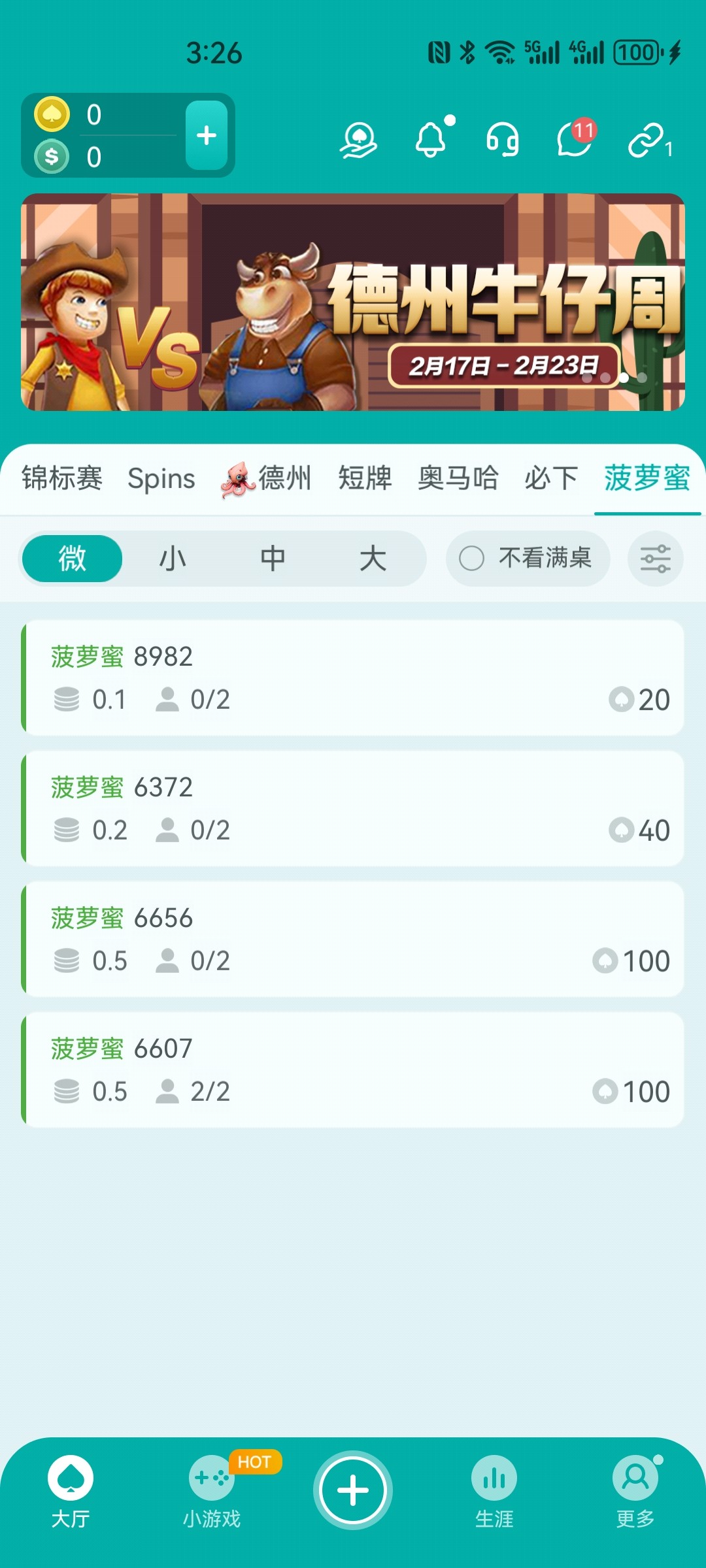Switch to the 锦标赛 tab

coord(62,478)
